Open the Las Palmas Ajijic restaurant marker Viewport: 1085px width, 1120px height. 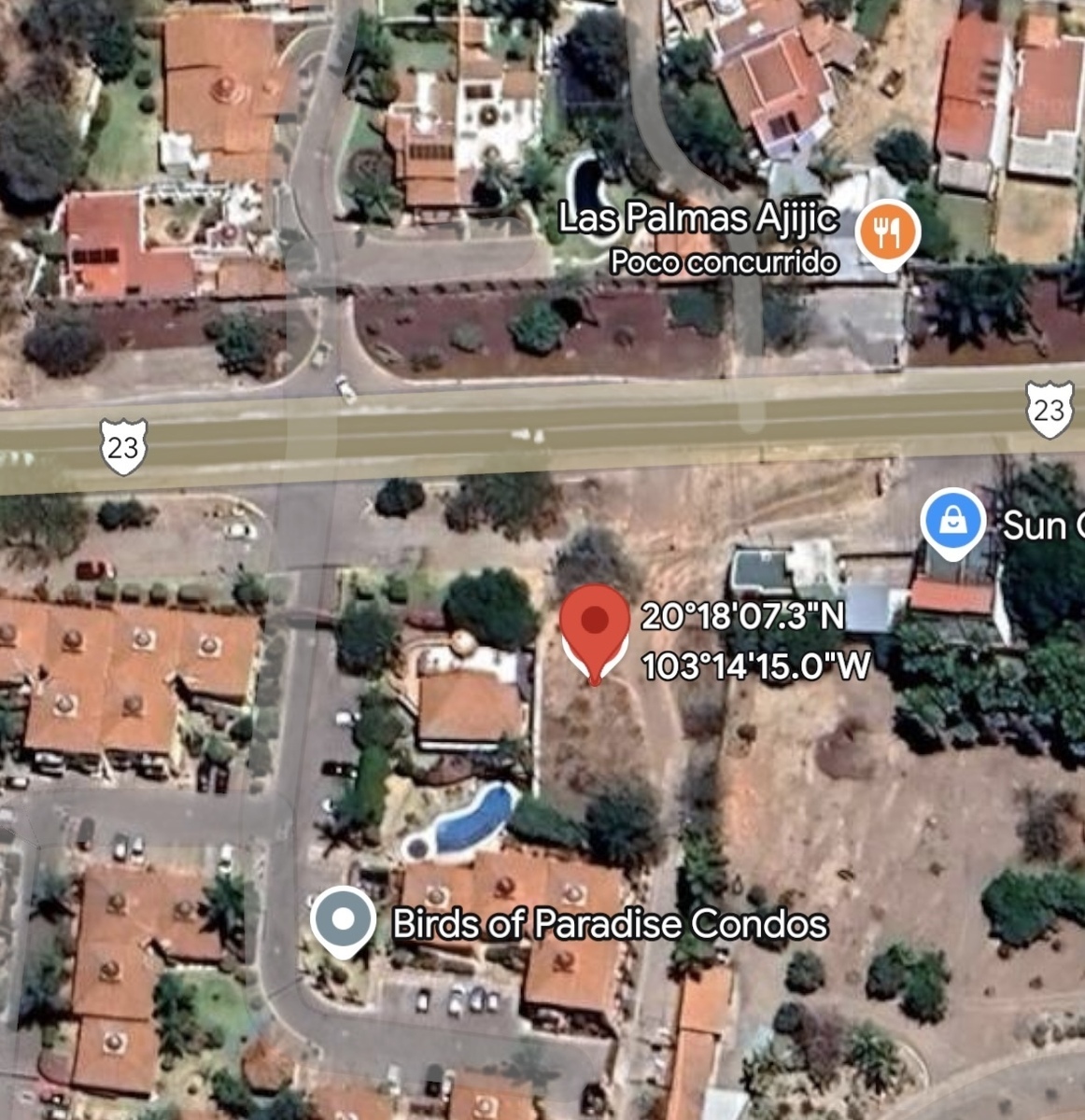click(886, 231)
